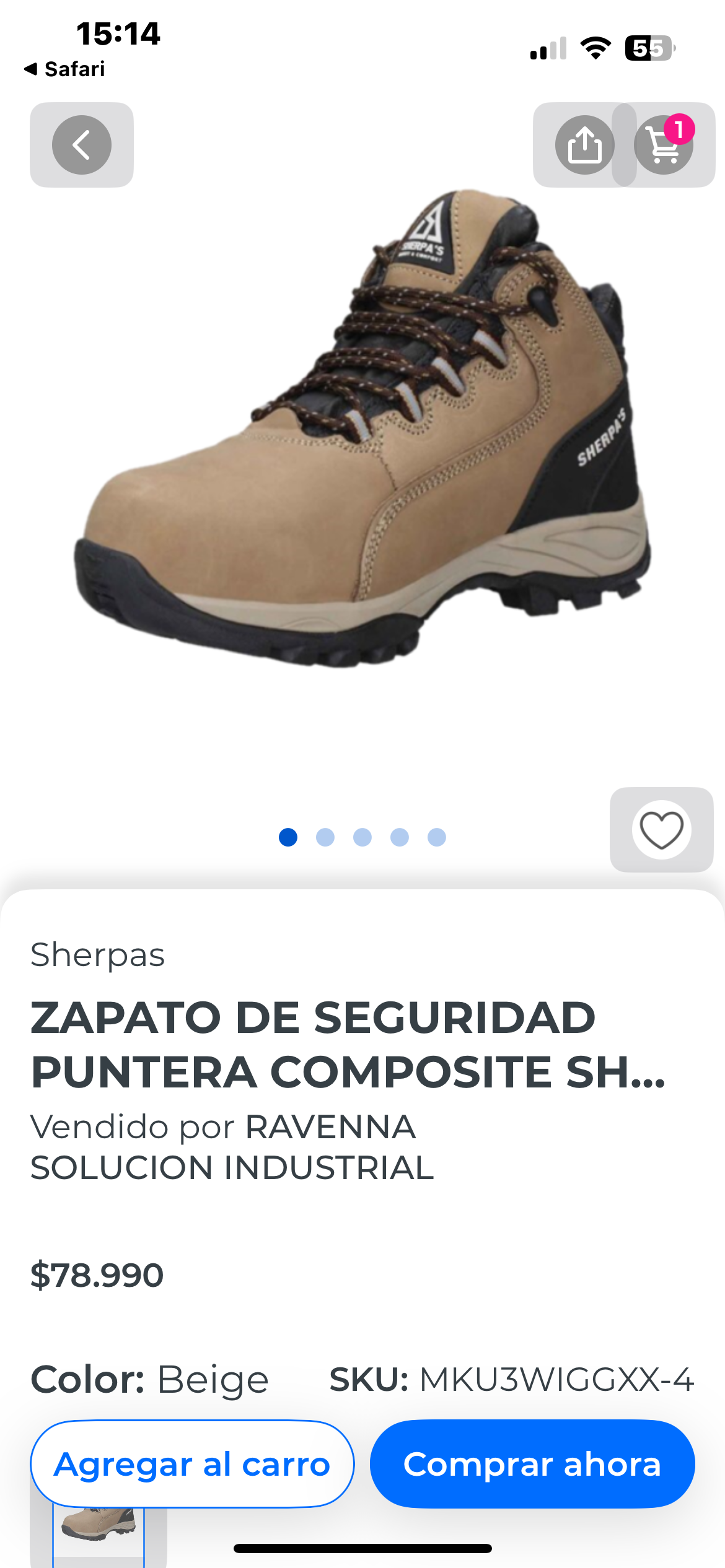Screen dimensions: 725x1568
Task: Select the first carousel dot
Action: tap(288, 837)
